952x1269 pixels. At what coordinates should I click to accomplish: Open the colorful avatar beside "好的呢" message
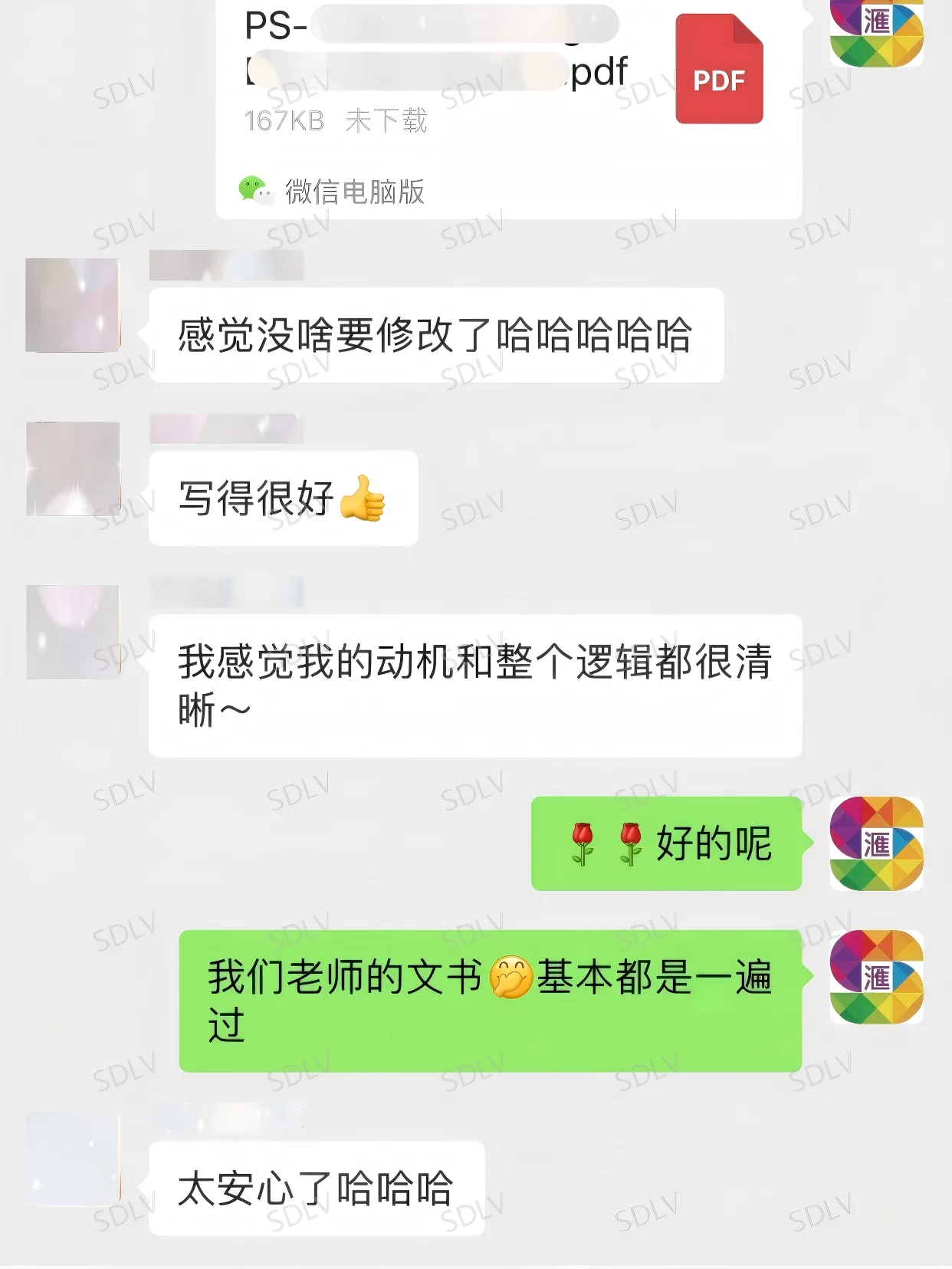876,843
